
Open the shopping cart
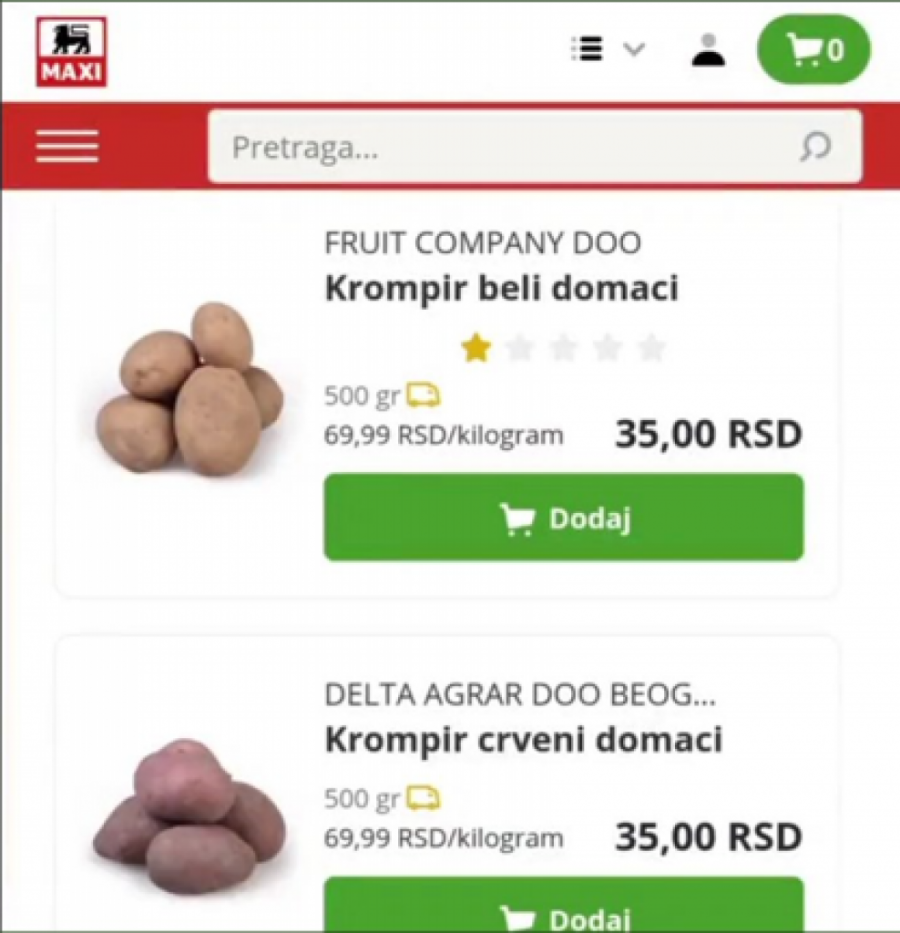click(814, 49)
